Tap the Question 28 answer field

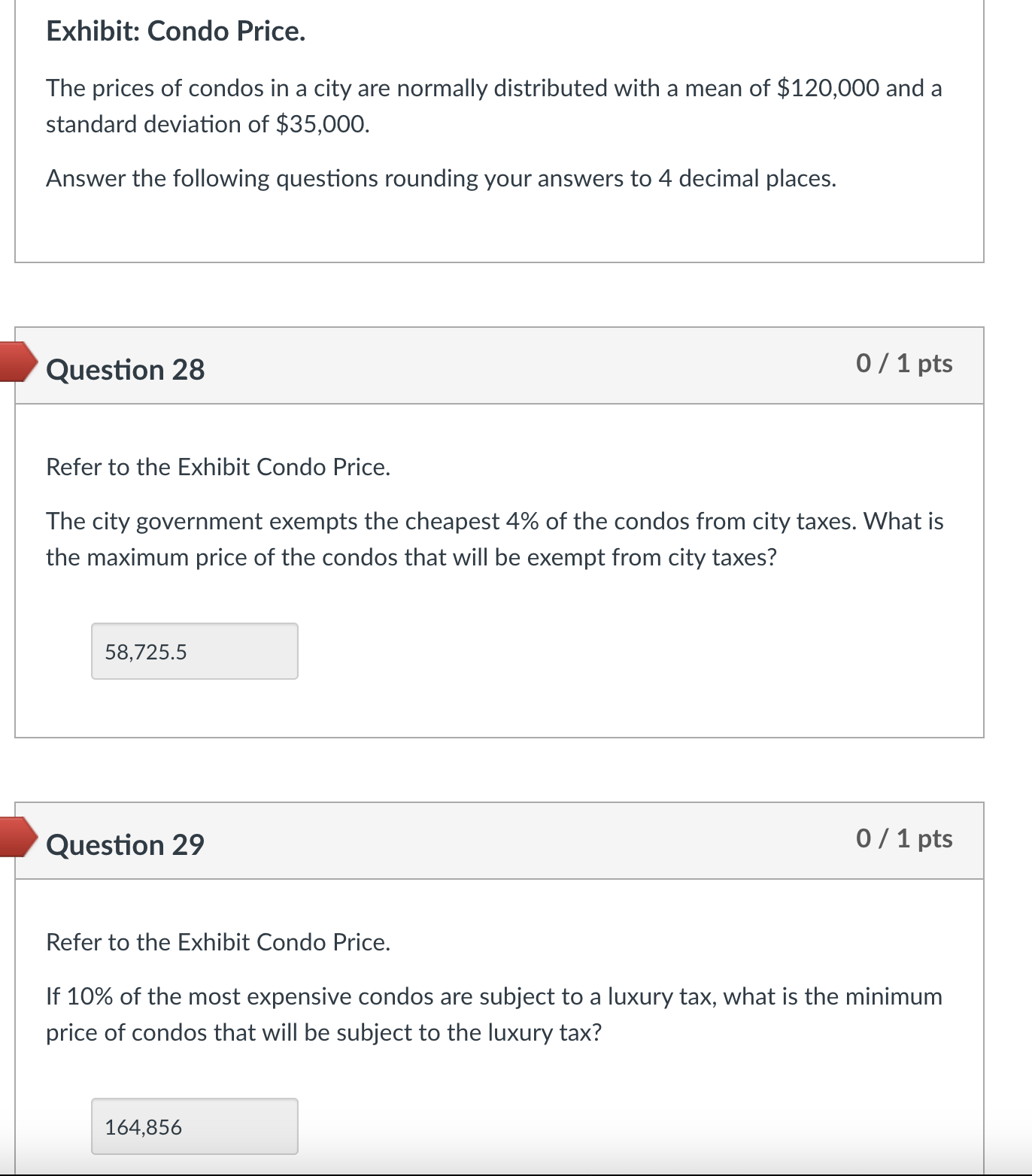[194, 651]
